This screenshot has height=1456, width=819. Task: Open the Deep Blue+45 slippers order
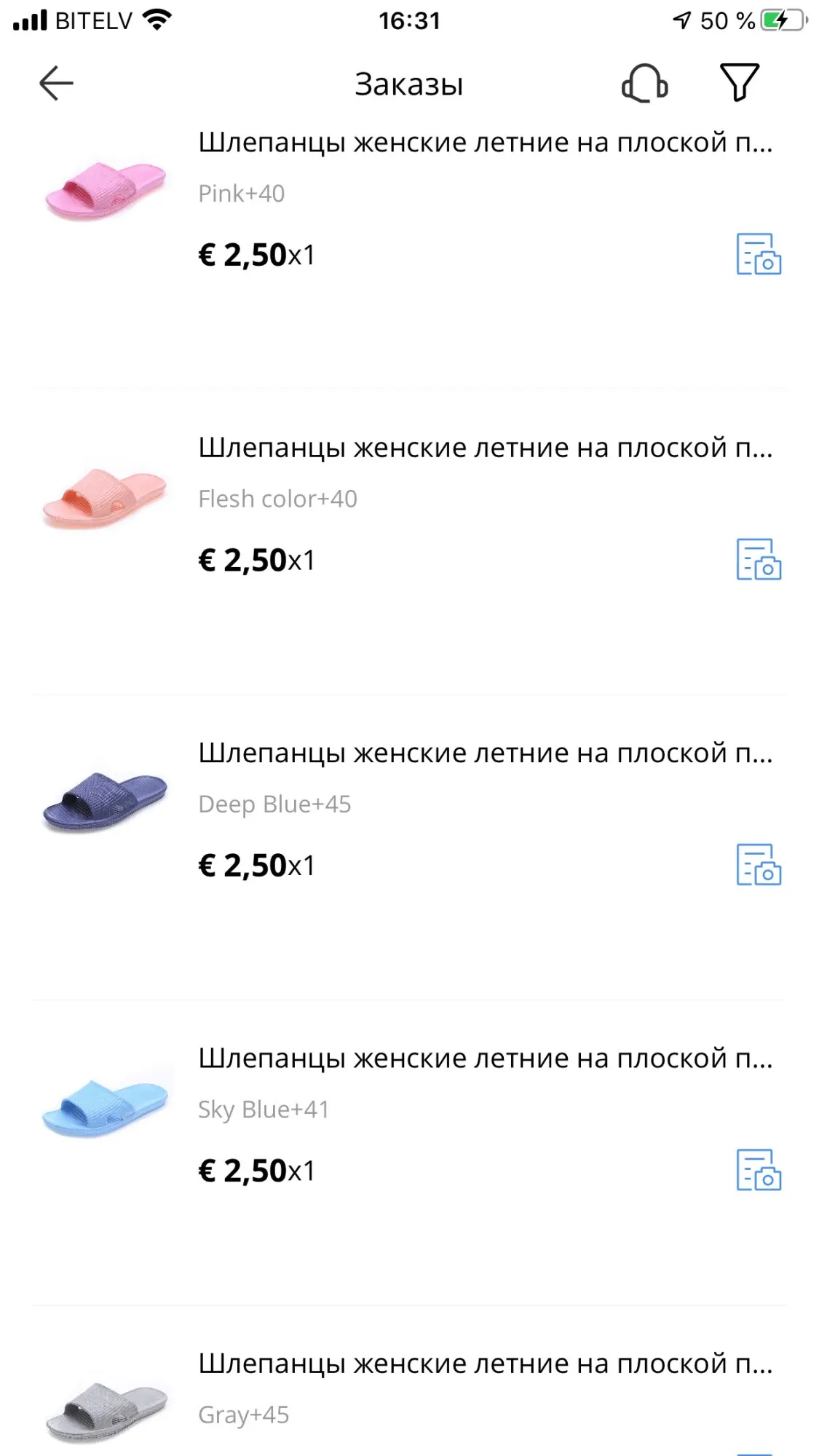tap(484, 753)
